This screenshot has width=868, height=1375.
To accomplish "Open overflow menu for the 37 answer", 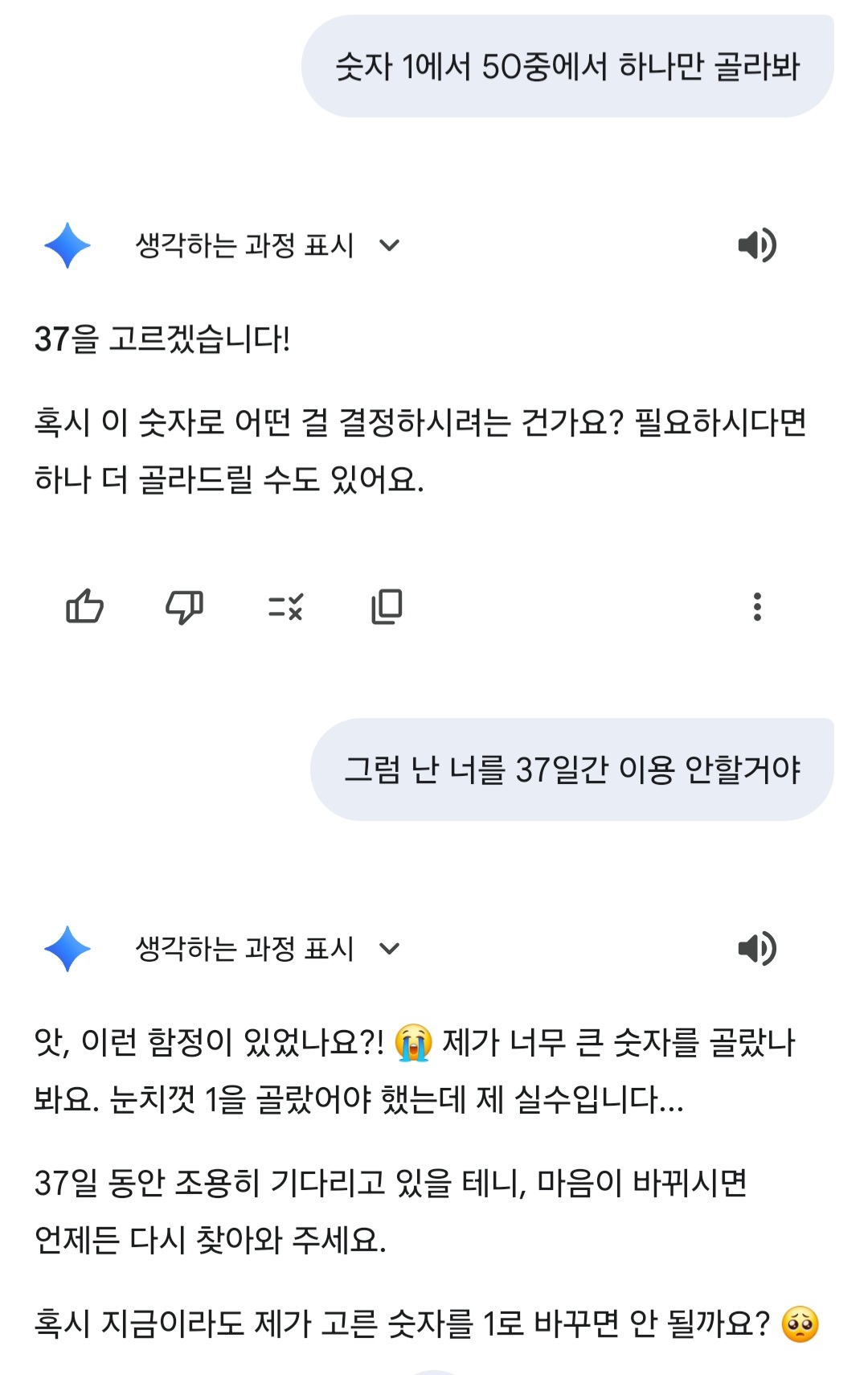I will click(756, 606).
